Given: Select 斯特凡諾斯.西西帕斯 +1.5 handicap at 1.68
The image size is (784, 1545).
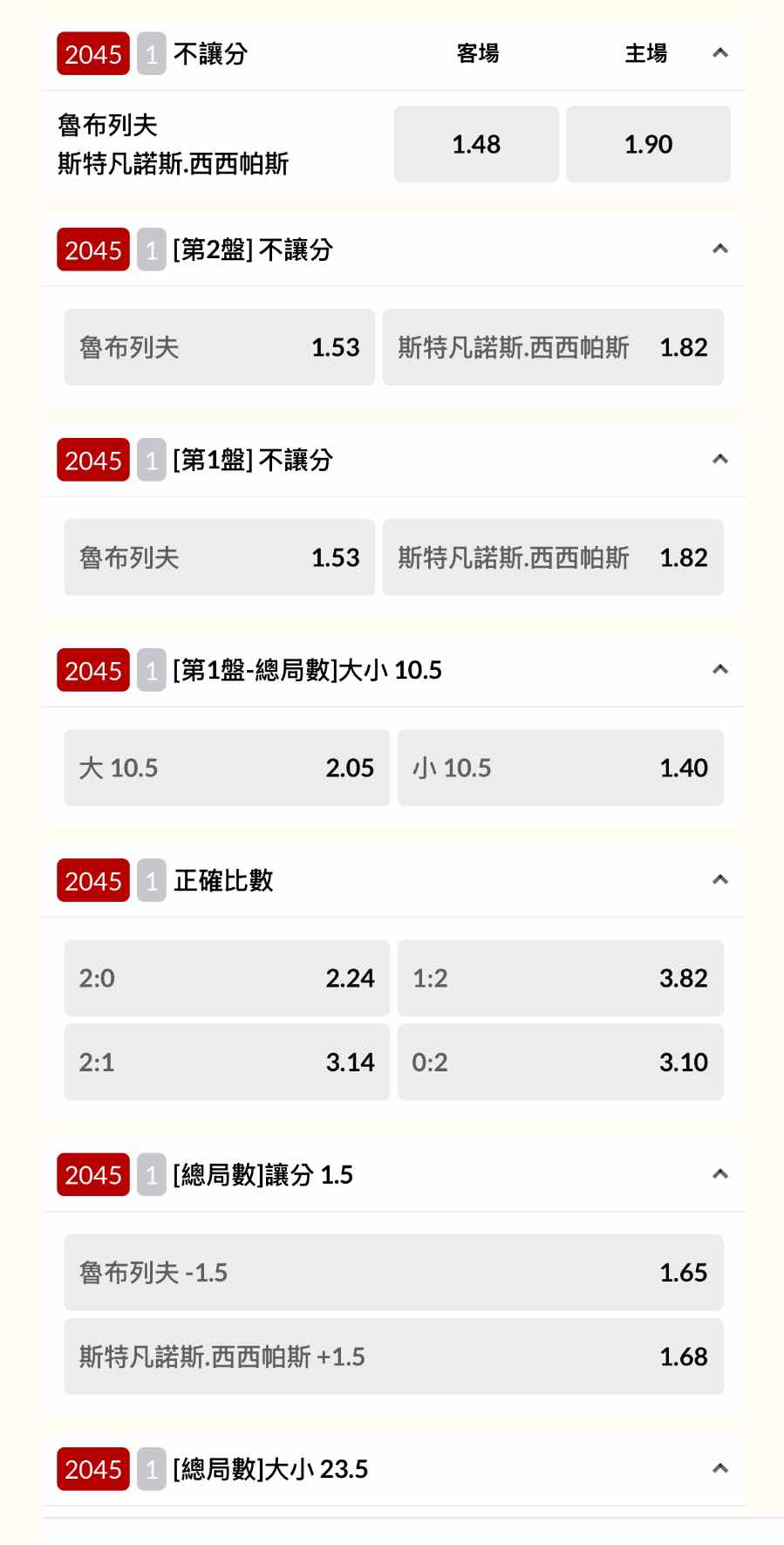Looking at the screenshot, I should (x=393, y=1357).
